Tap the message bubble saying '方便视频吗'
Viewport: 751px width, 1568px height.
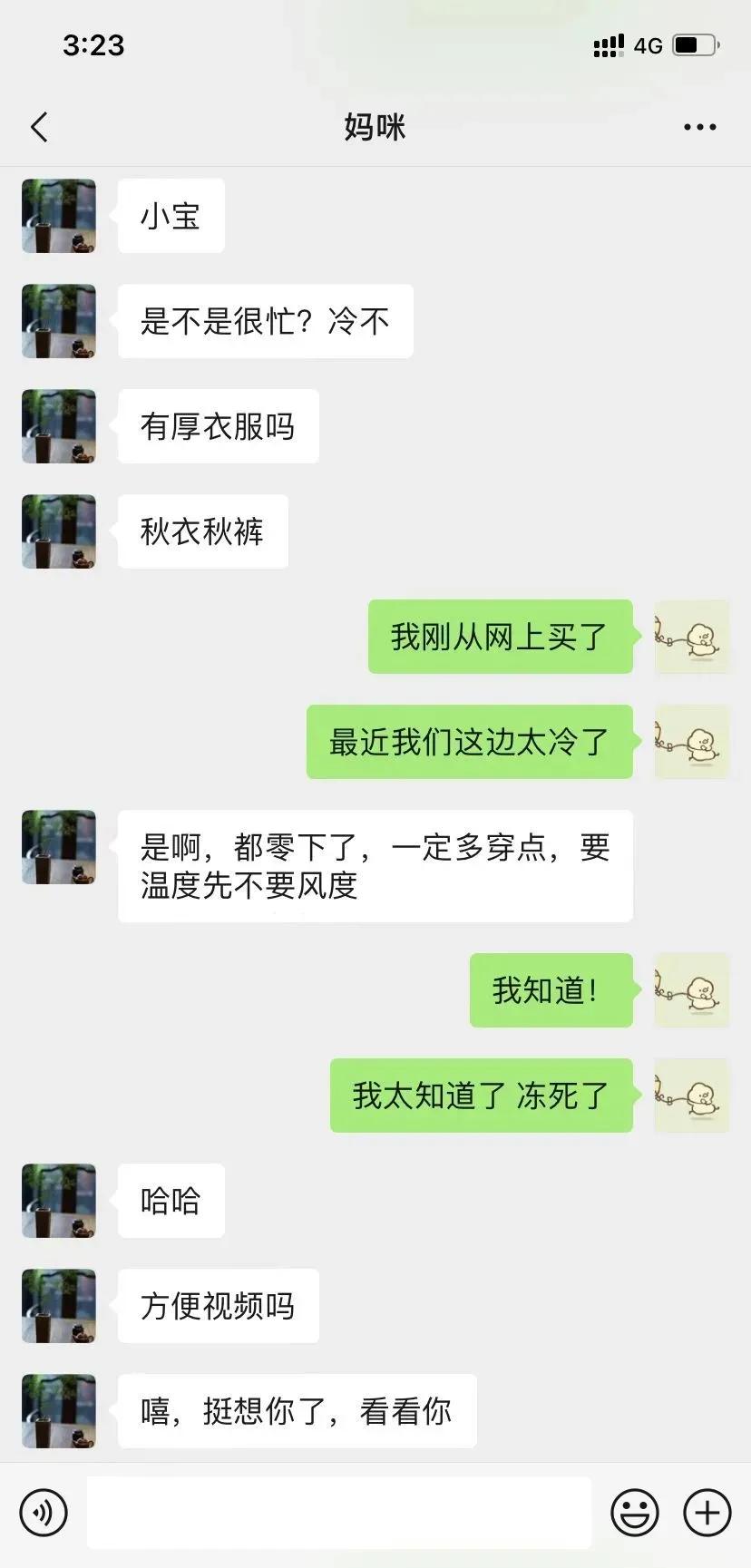(218, 1306)
